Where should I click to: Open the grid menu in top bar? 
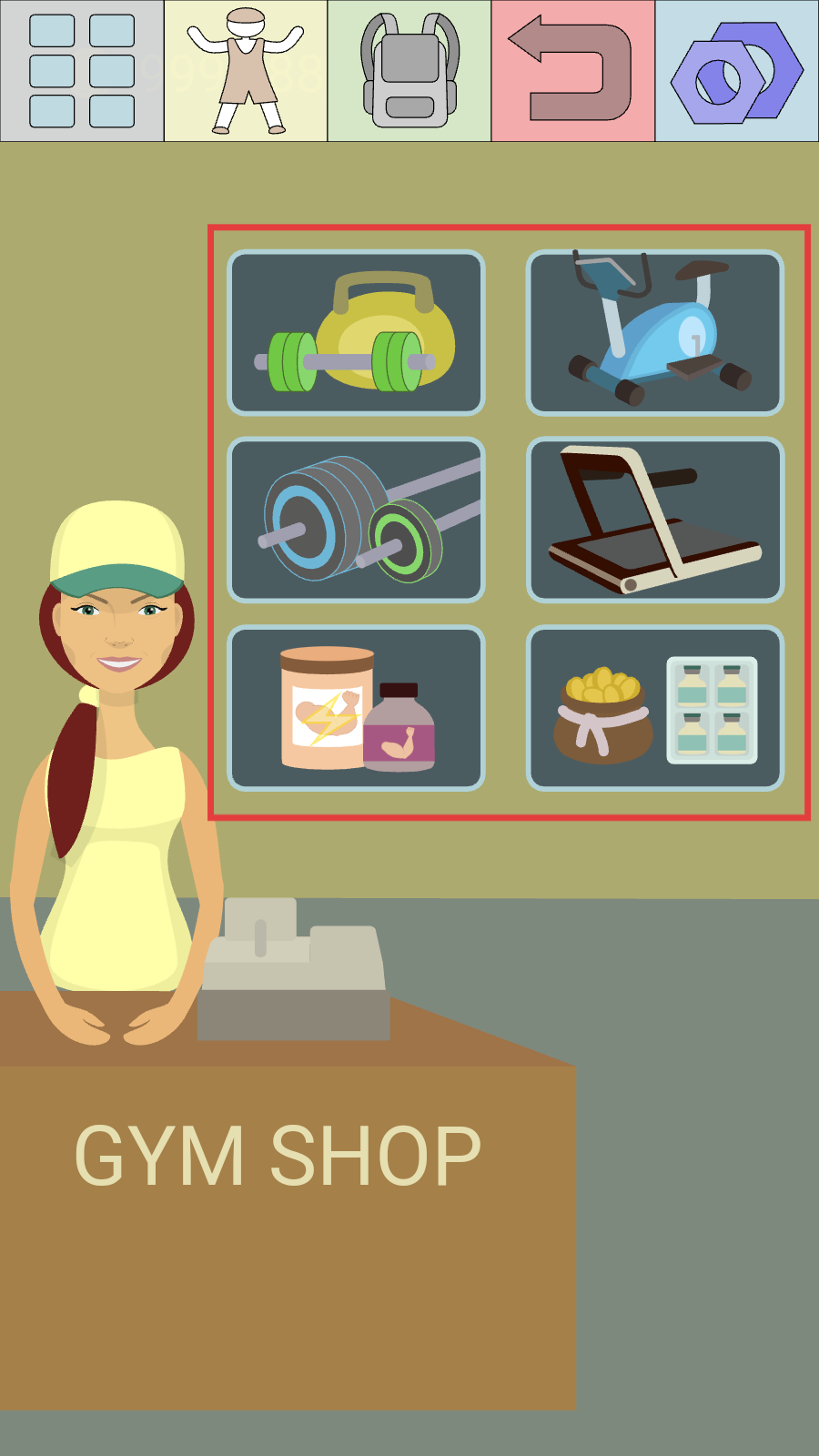pyautogui.click(x=82, y=71)
